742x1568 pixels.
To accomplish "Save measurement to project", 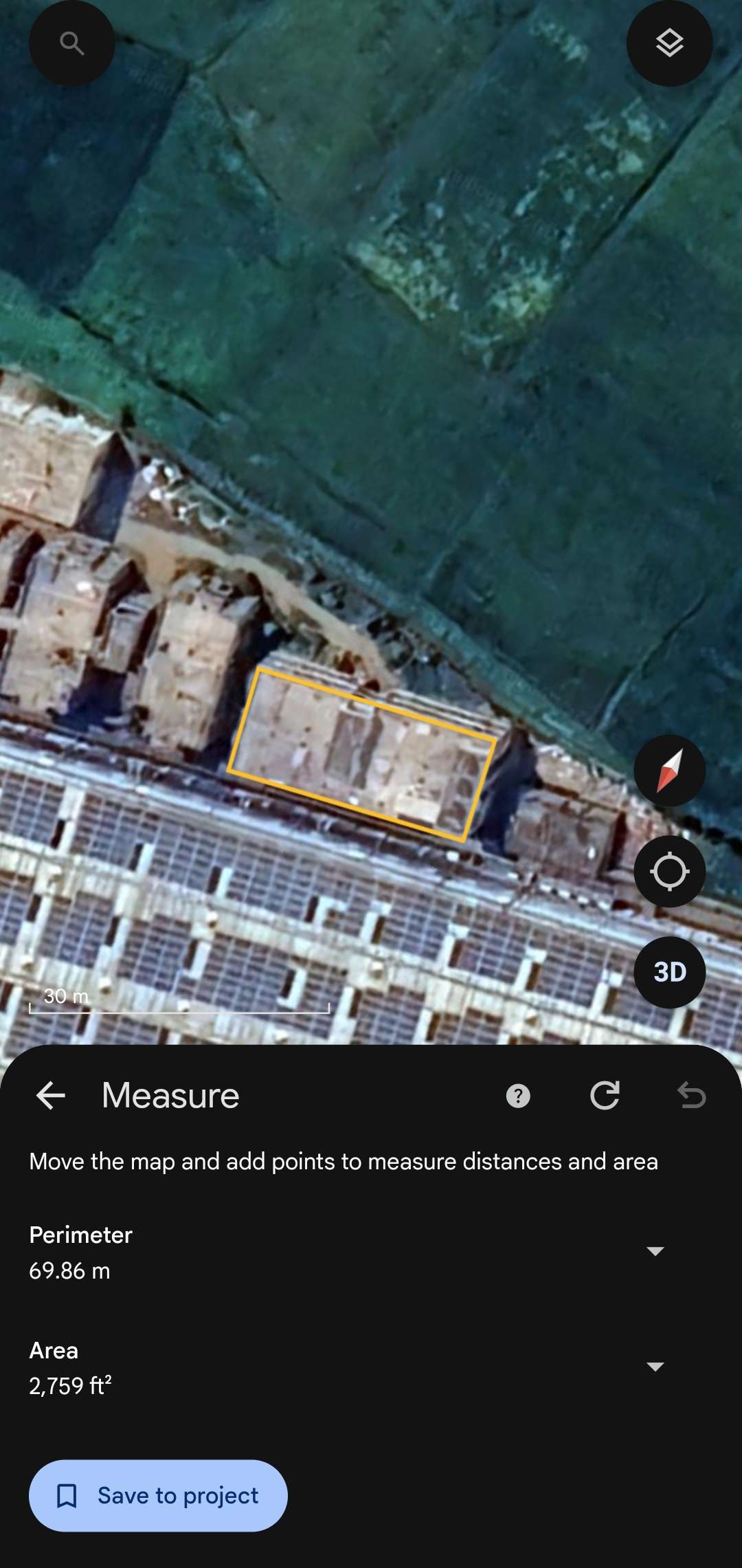I will 158,1495.
